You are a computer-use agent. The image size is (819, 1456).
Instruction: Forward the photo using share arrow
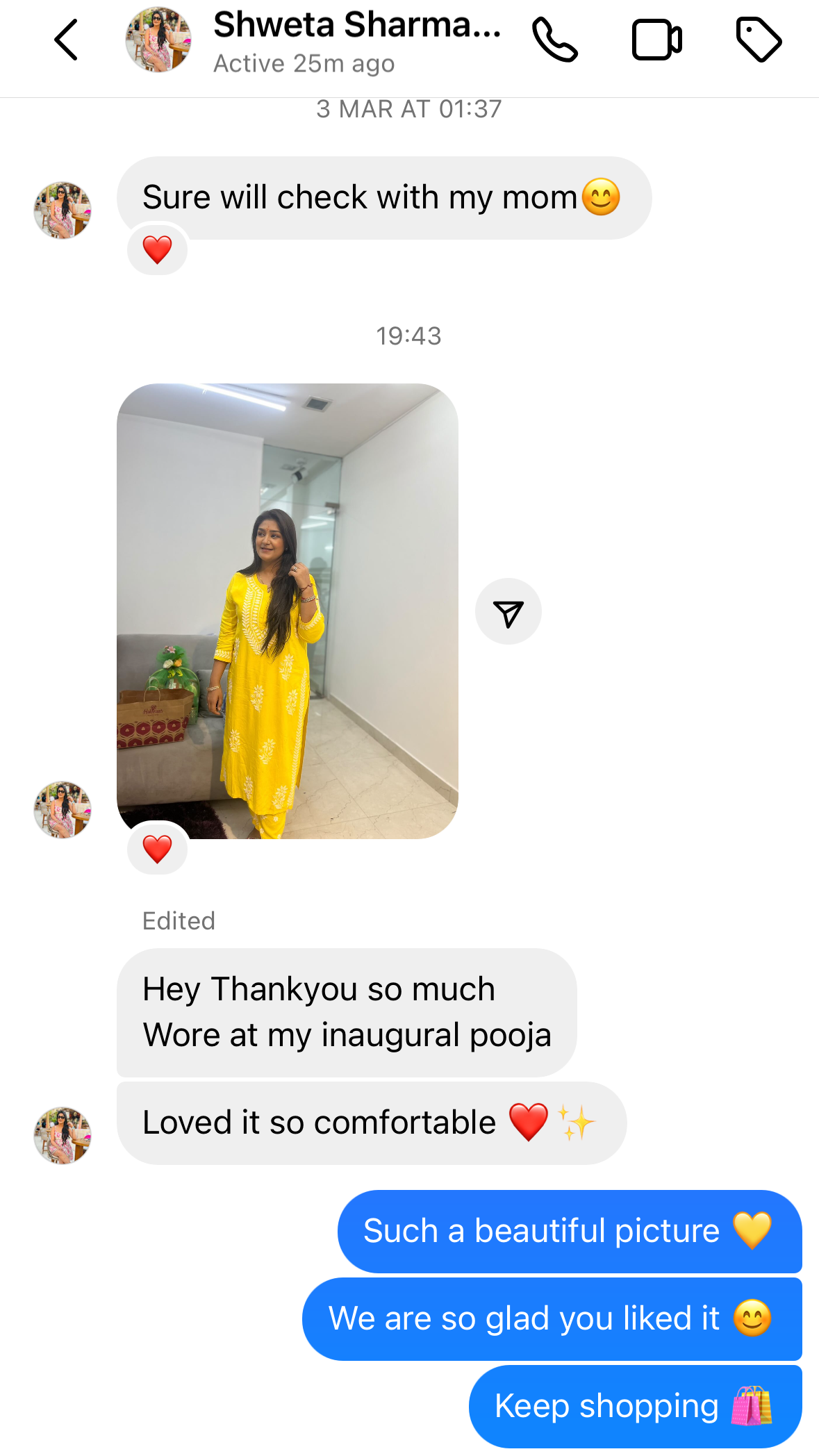click(x=508, y=611)
